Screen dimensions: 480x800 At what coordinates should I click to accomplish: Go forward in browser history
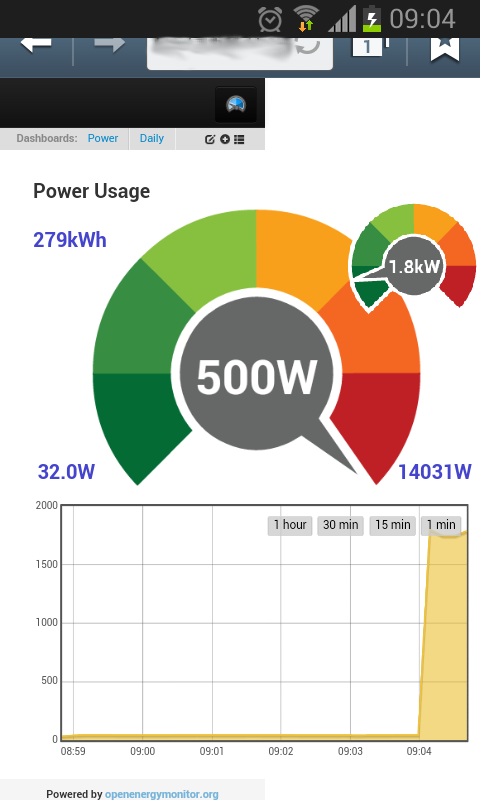pyautogui.click(x=110, y=45)
